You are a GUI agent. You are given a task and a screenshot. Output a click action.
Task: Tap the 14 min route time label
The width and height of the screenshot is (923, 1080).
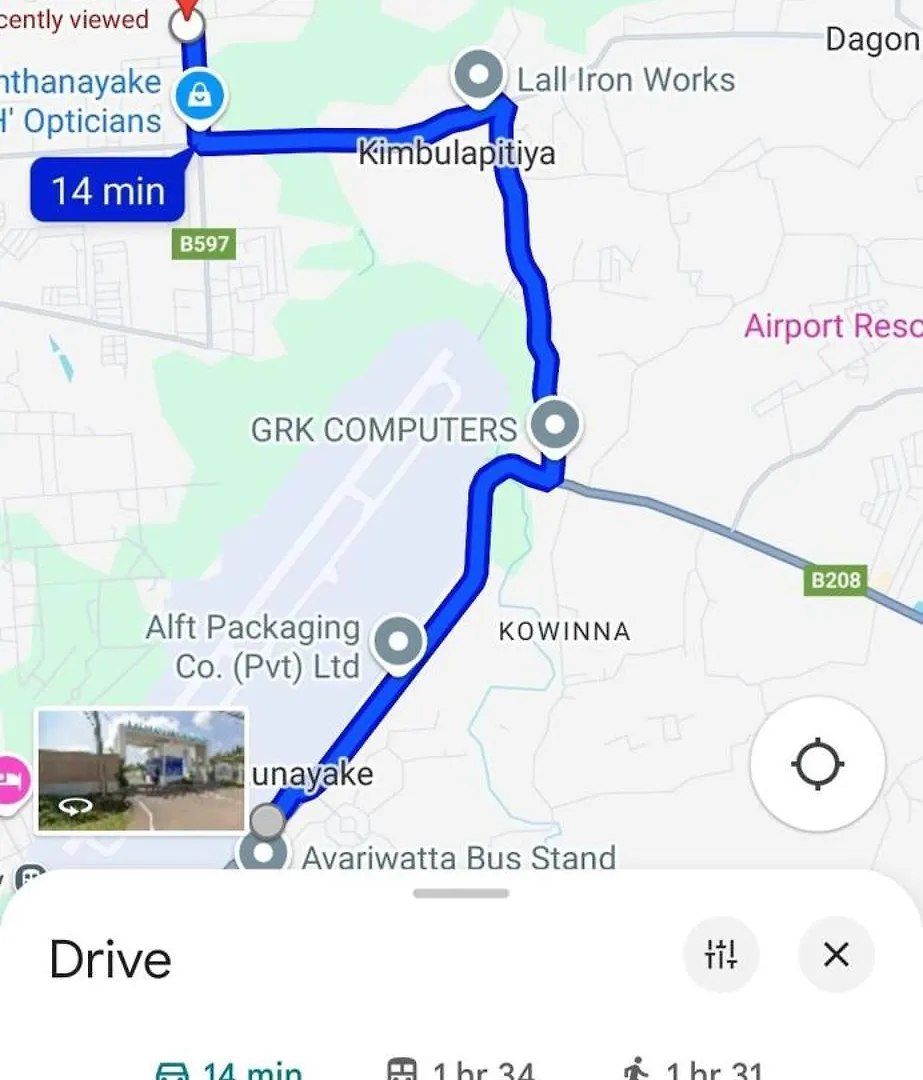point(108,190)
